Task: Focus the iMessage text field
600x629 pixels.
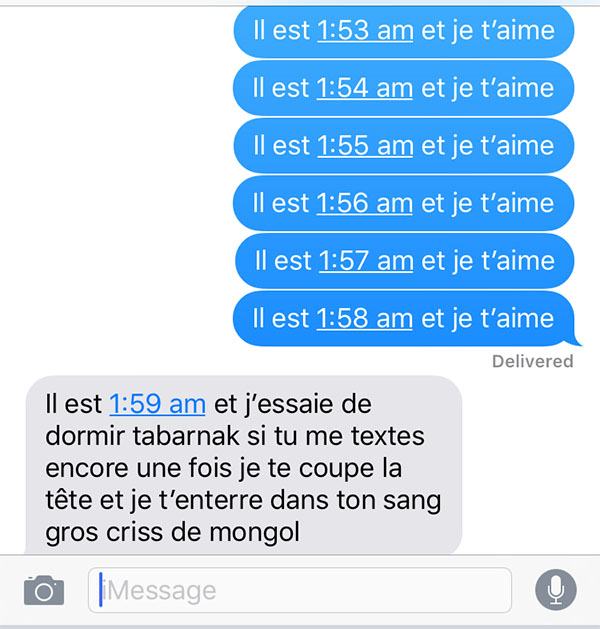Action: pos(300,590)
